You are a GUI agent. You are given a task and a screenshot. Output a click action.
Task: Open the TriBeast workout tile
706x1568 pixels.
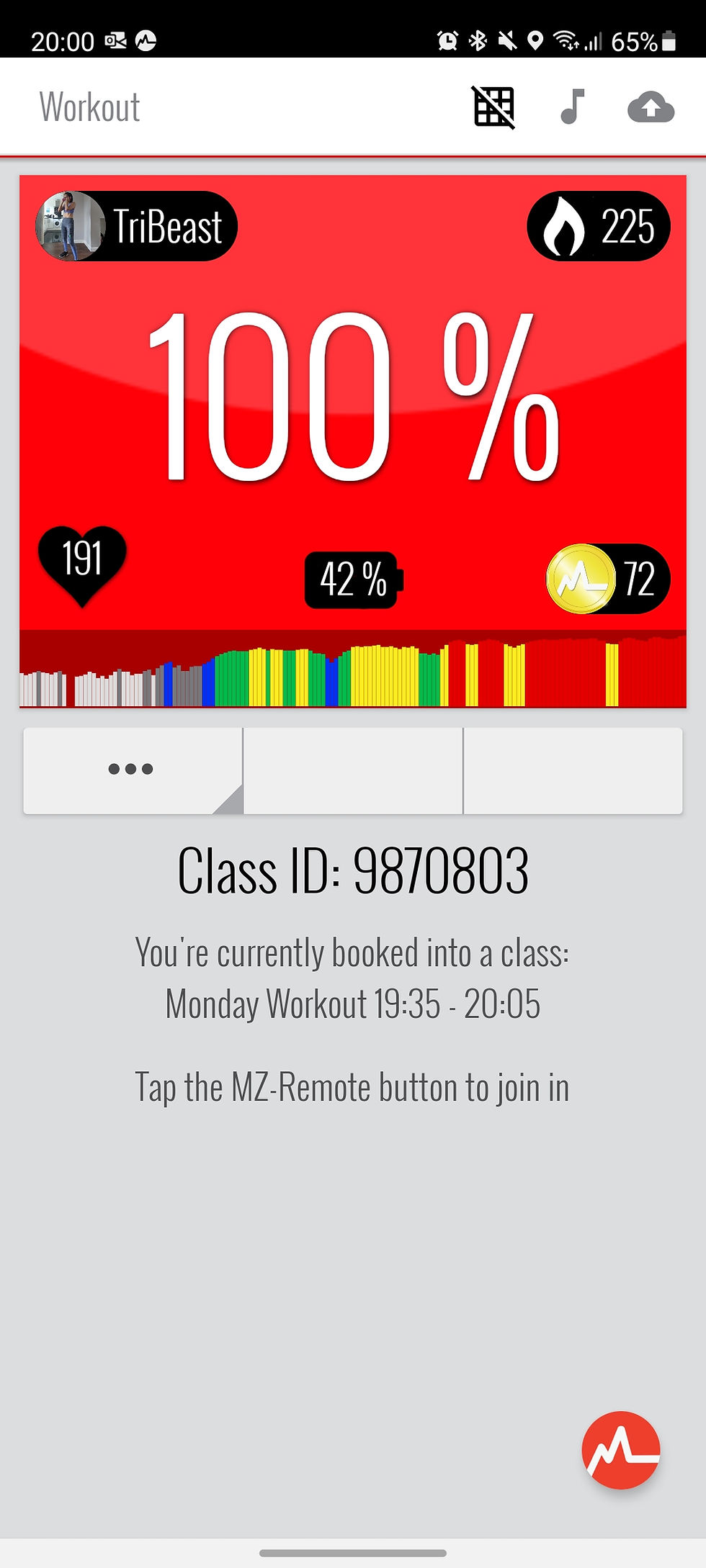click(x=352, y=403)
